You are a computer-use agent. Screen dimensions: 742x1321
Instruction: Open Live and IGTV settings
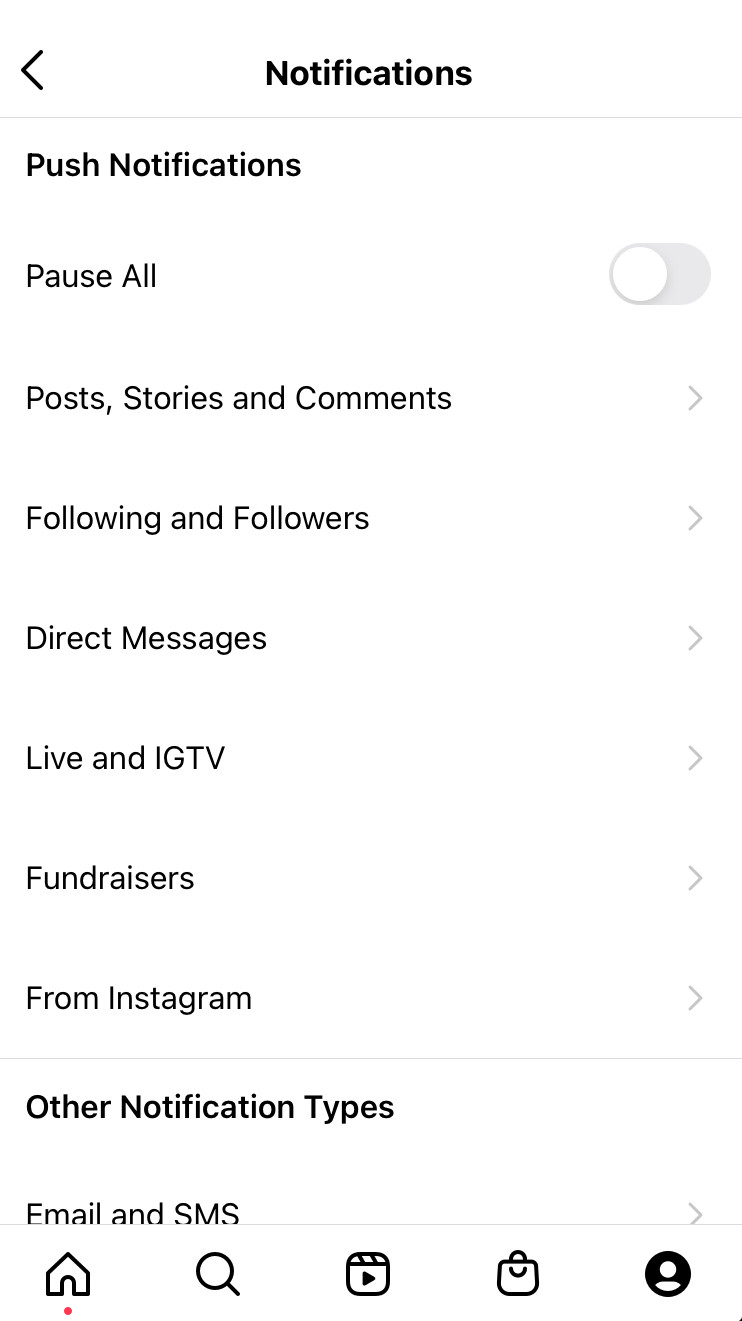(371, 758)
